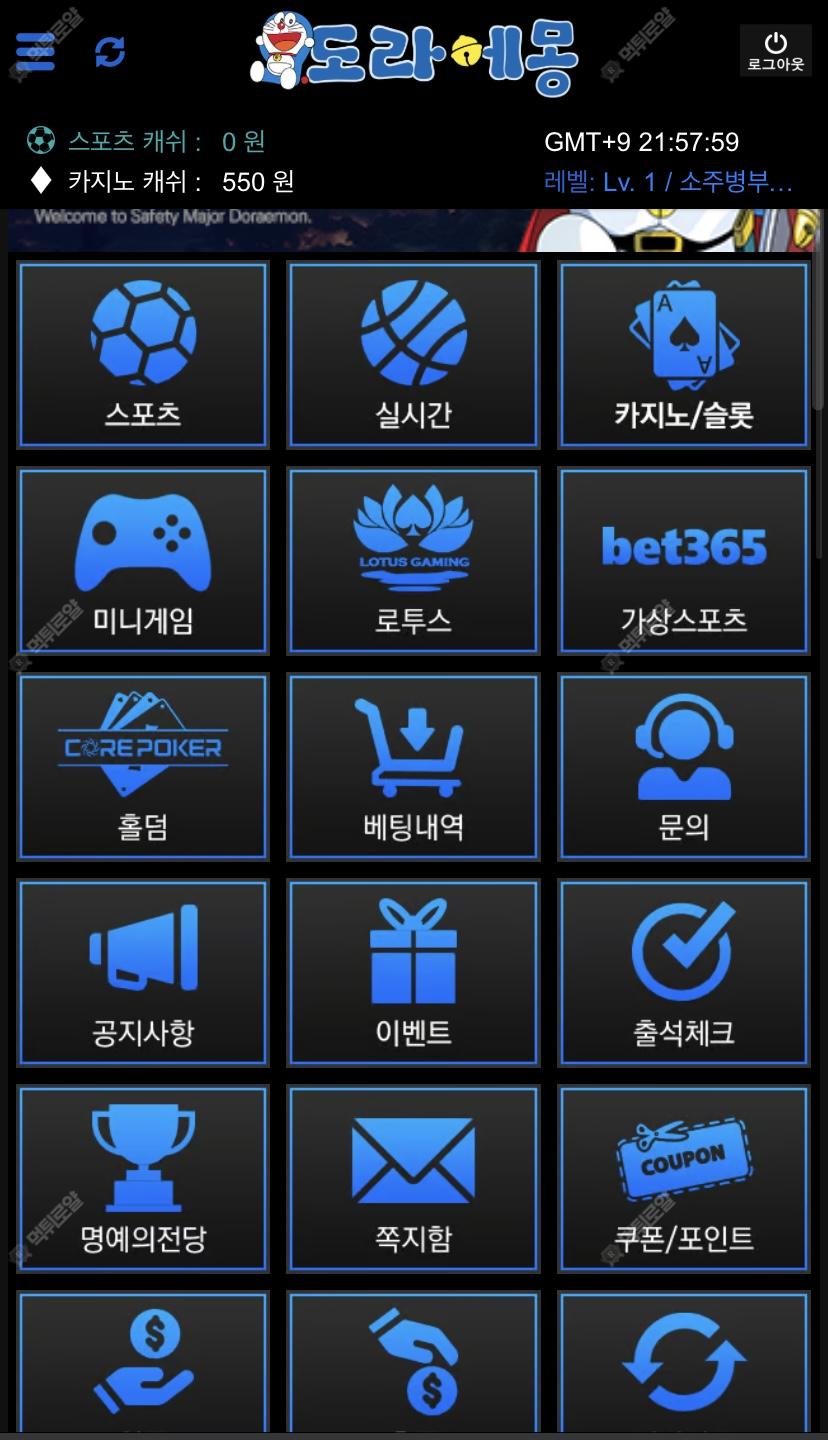Open 카지노/슬롯 casino section

coord(684,355)
